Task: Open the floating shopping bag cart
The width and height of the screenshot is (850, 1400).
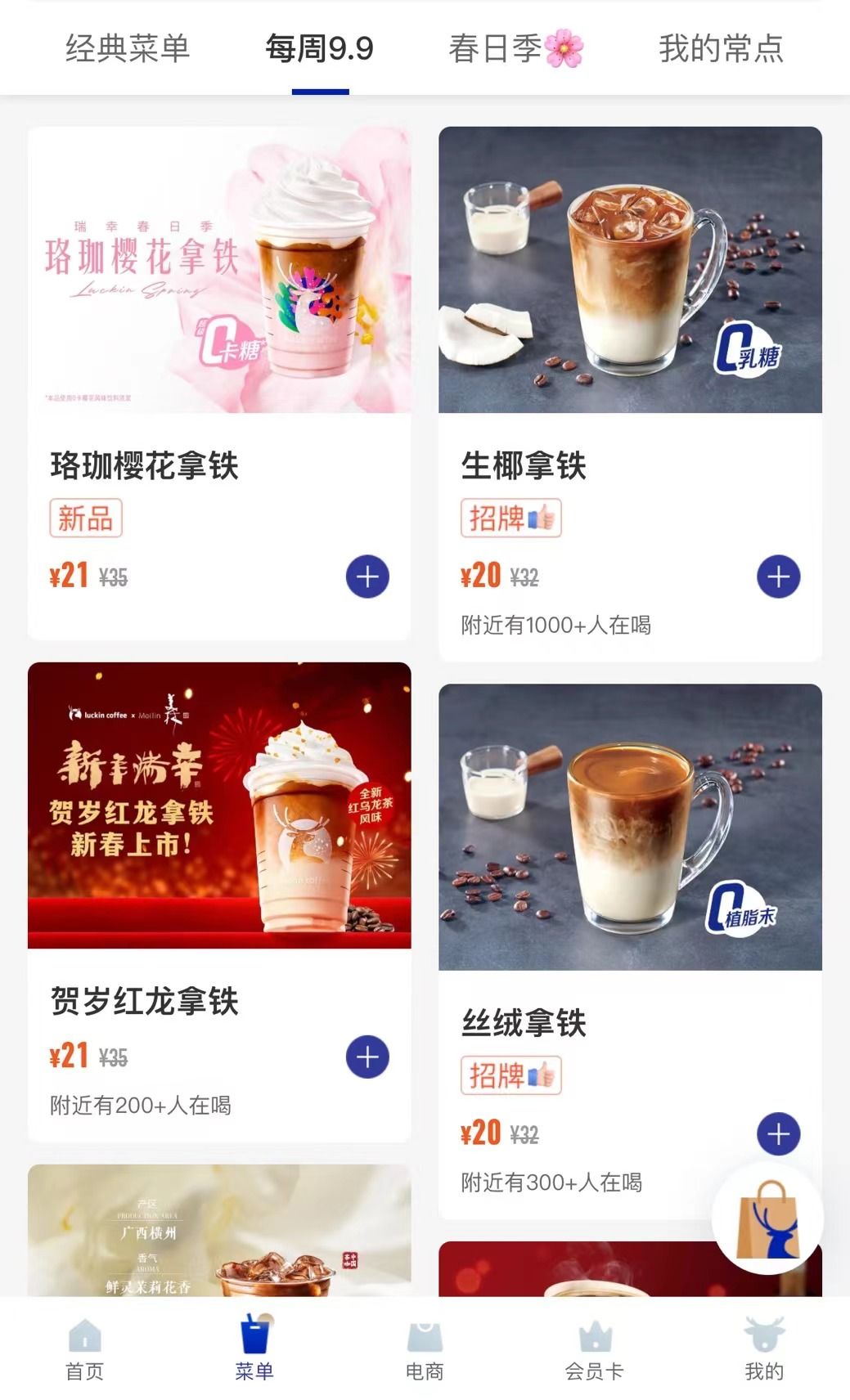Action: (x=767, y=1218)
